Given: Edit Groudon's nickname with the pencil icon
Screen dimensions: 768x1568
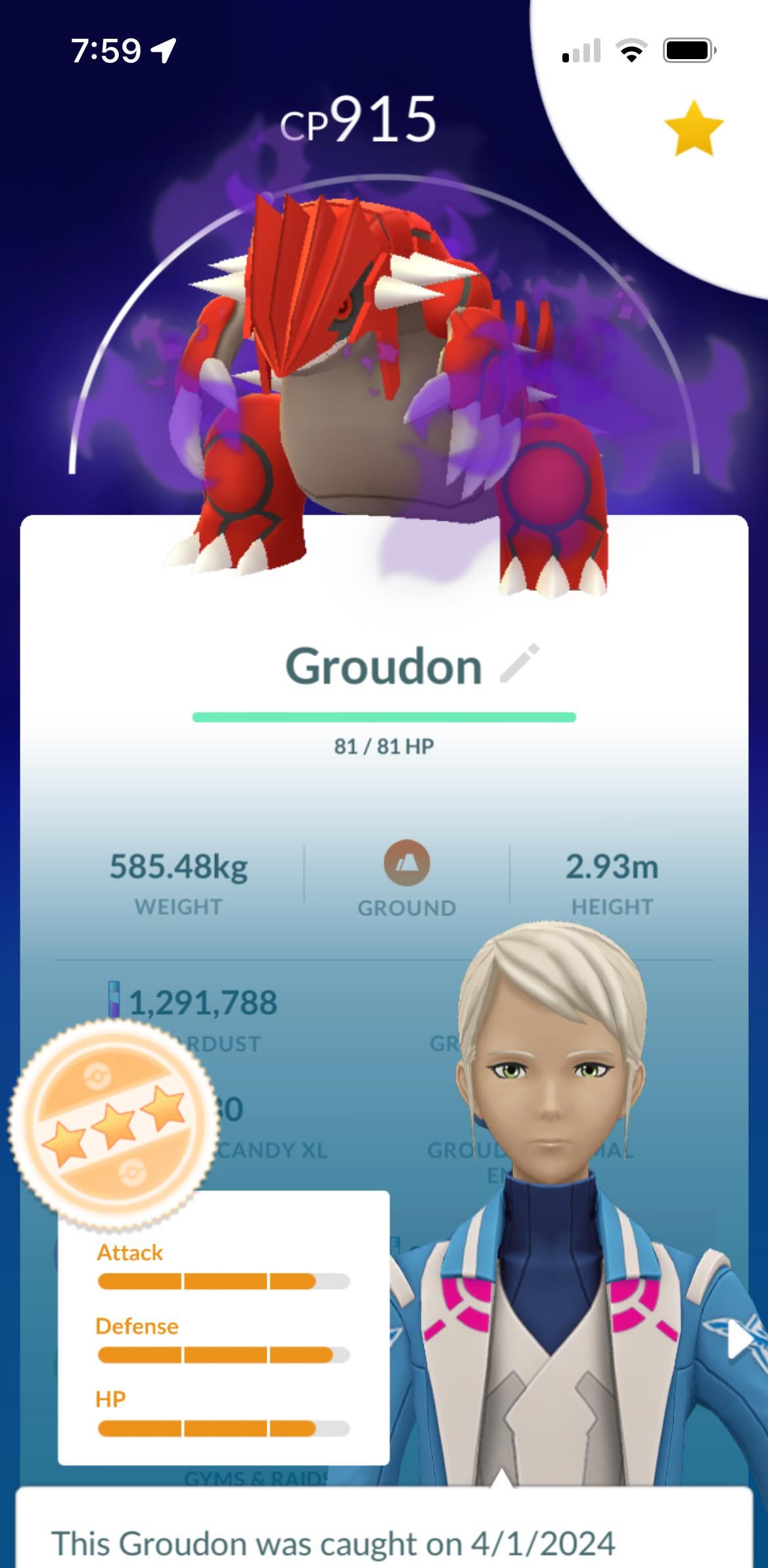Looking at the screenshot, I should click(520, 663).
